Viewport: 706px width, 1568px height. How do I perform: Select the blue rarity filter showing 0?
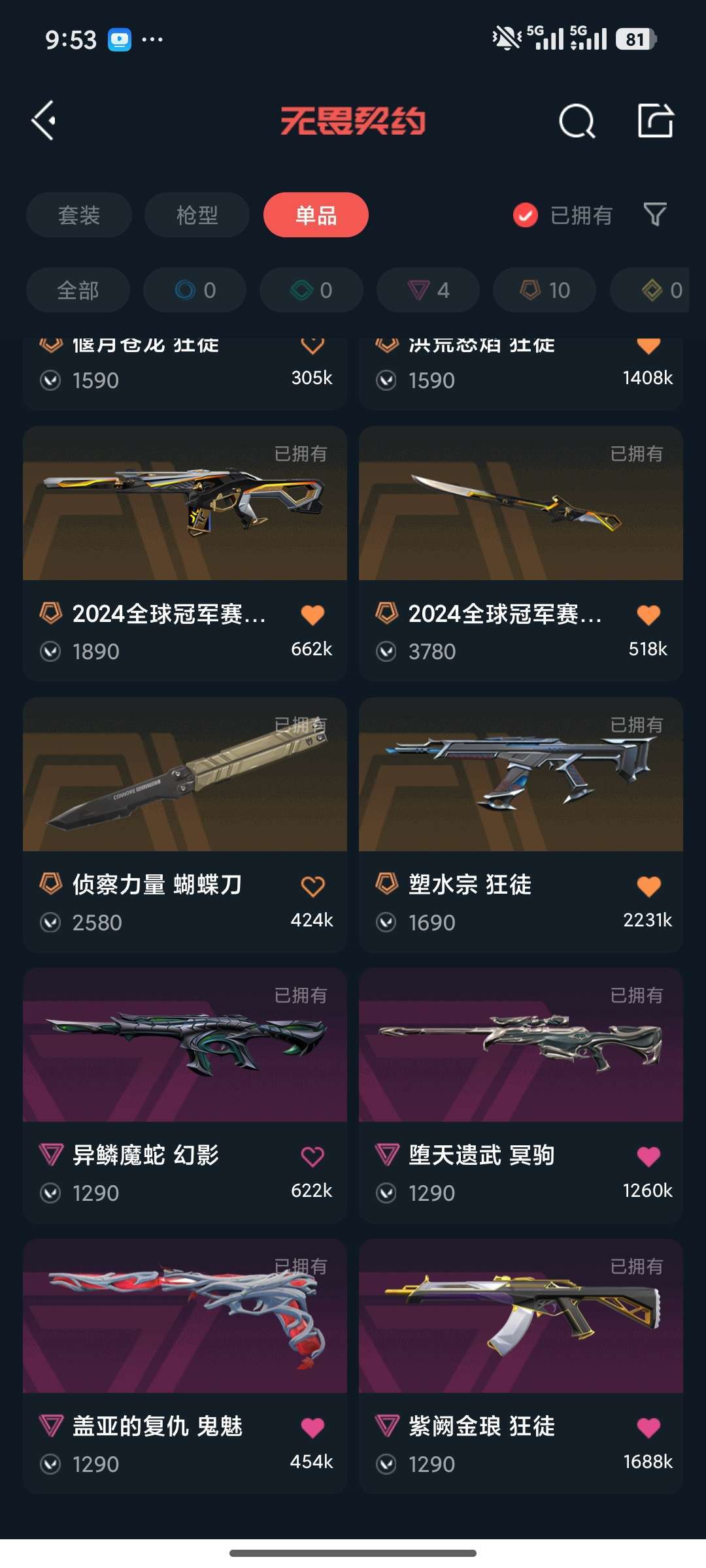point(195,290)
